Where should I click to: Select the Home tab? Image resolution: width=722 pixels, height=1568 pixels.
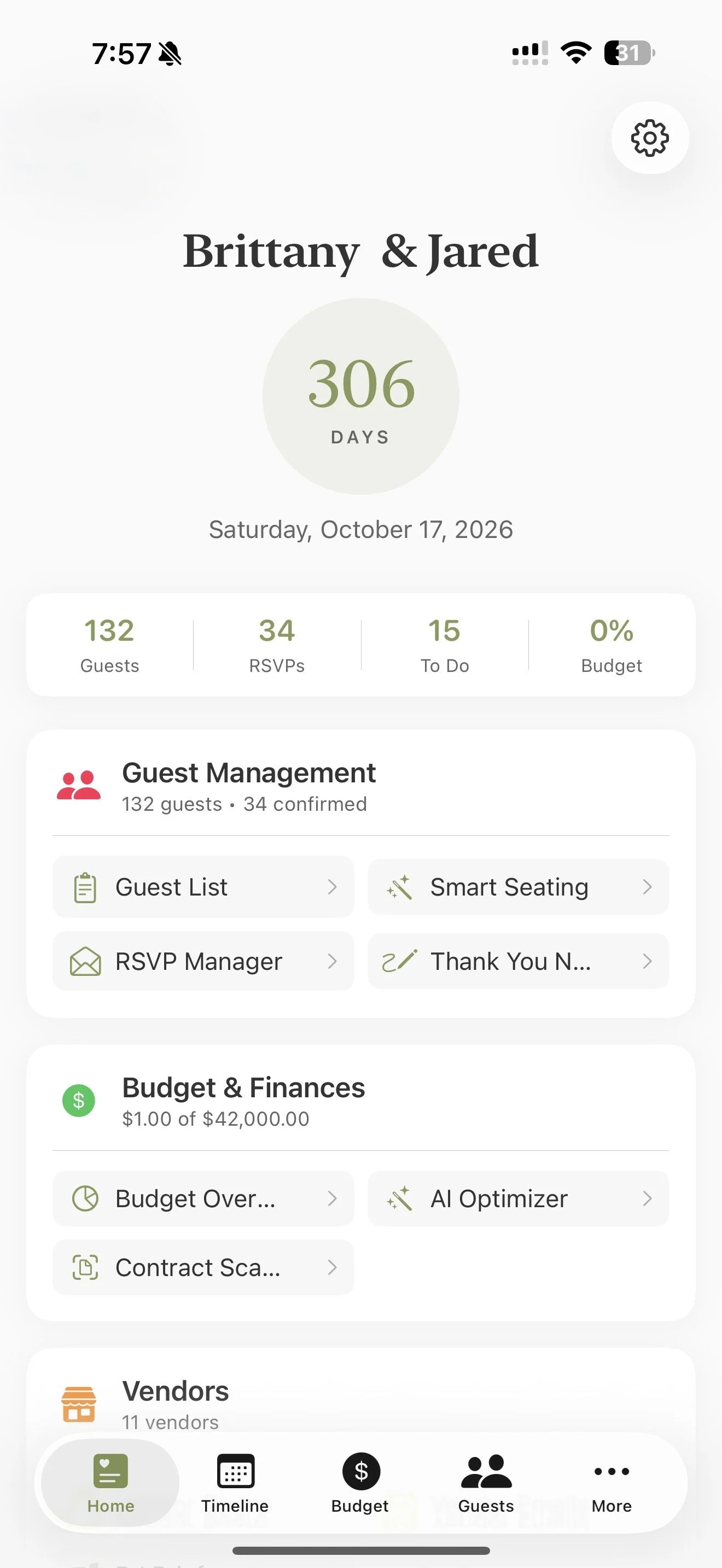coord(110,1483)
